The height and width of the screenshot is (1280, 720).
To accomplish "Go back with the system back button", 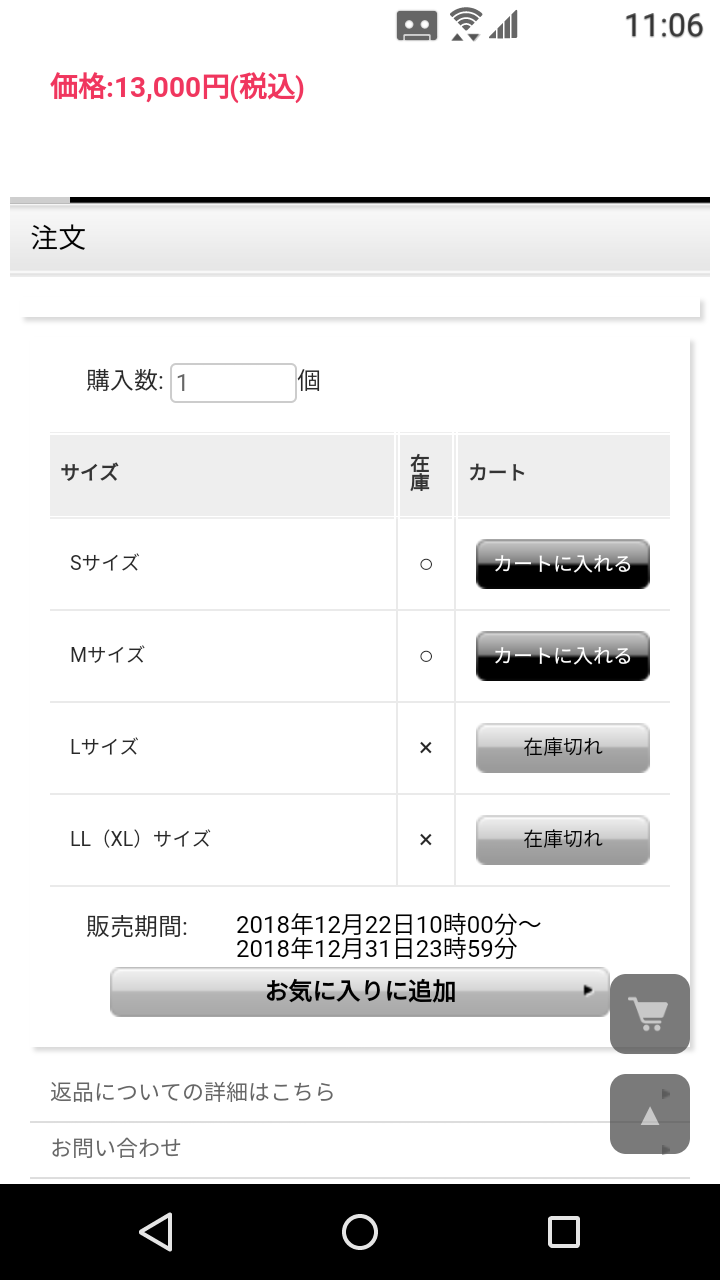I will (156, 1232).
